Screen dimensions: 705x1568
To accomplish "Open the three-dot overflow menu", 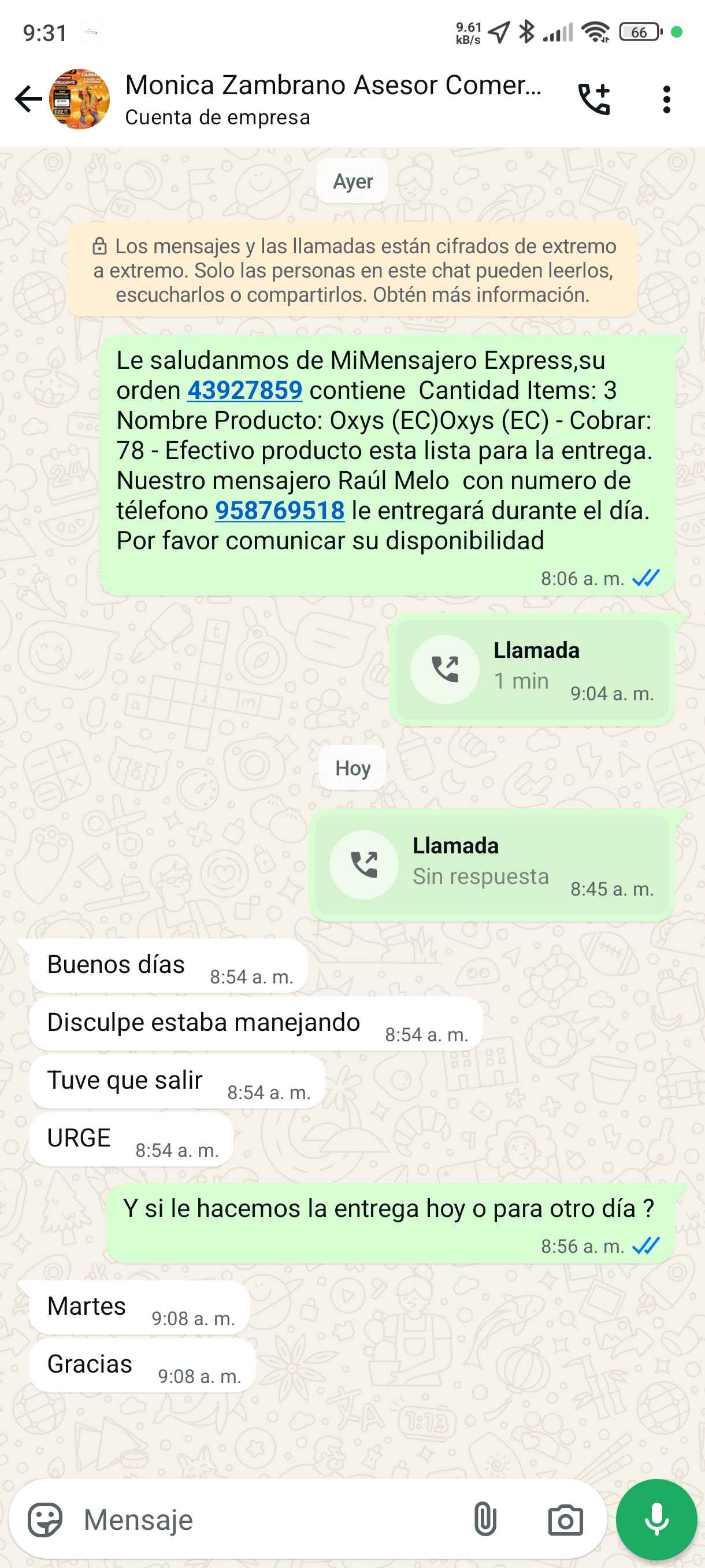I will pos(667,99).
